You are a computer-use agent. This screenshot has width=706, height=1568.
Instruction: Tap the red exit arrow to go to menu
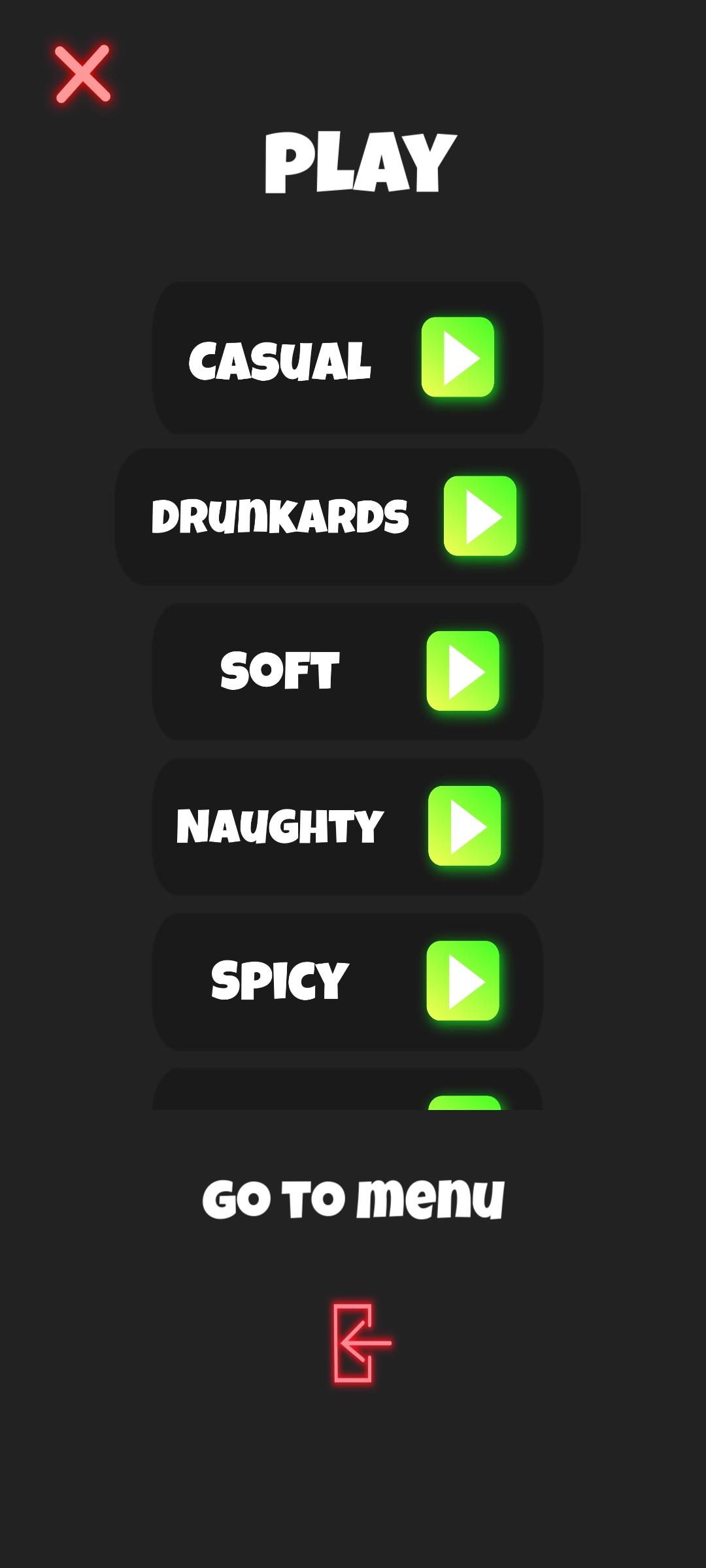click(361, 1343)
